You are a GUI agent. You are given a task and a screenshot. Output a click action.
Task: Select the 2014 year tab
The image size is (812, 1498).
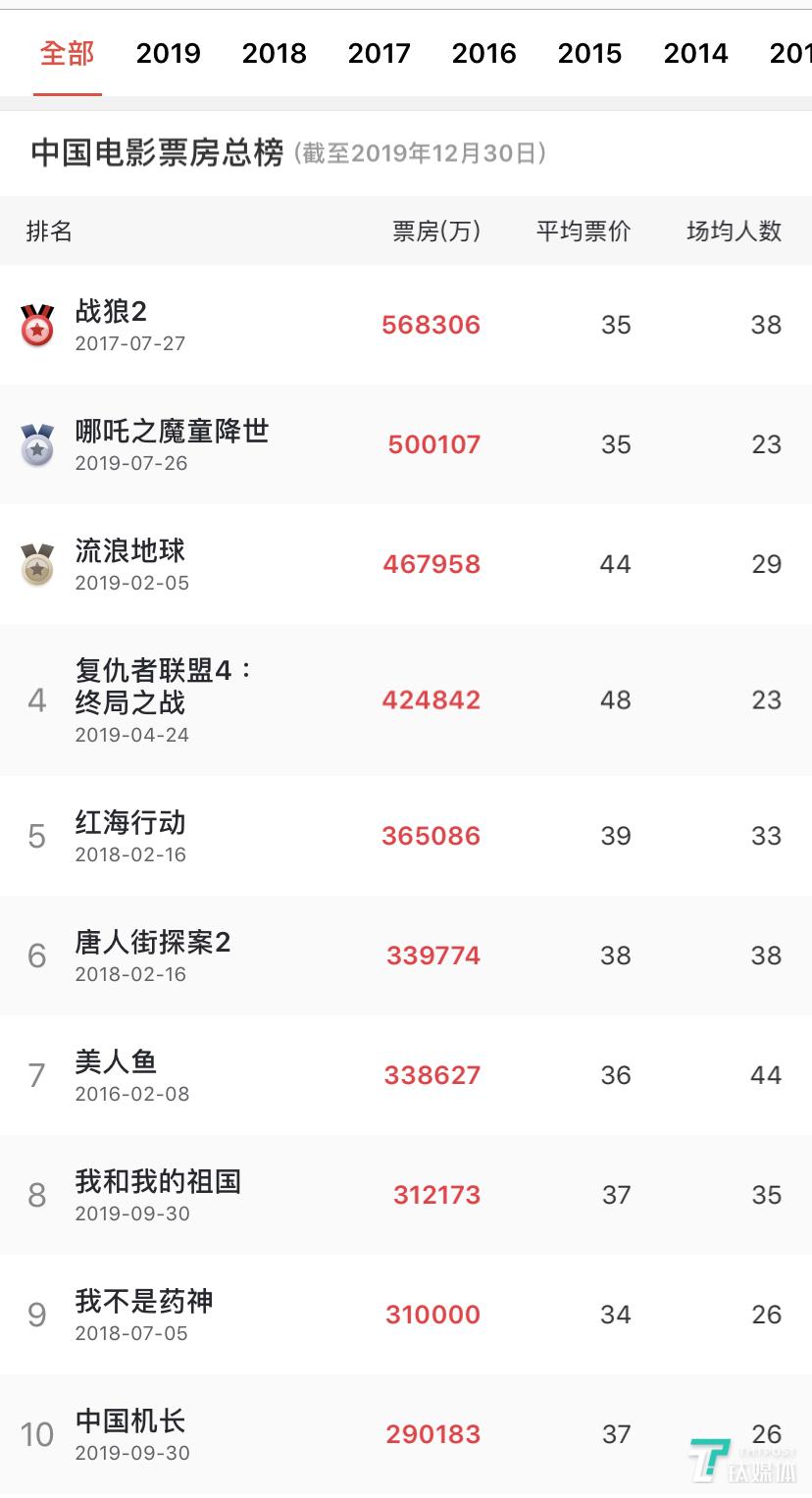695,53
